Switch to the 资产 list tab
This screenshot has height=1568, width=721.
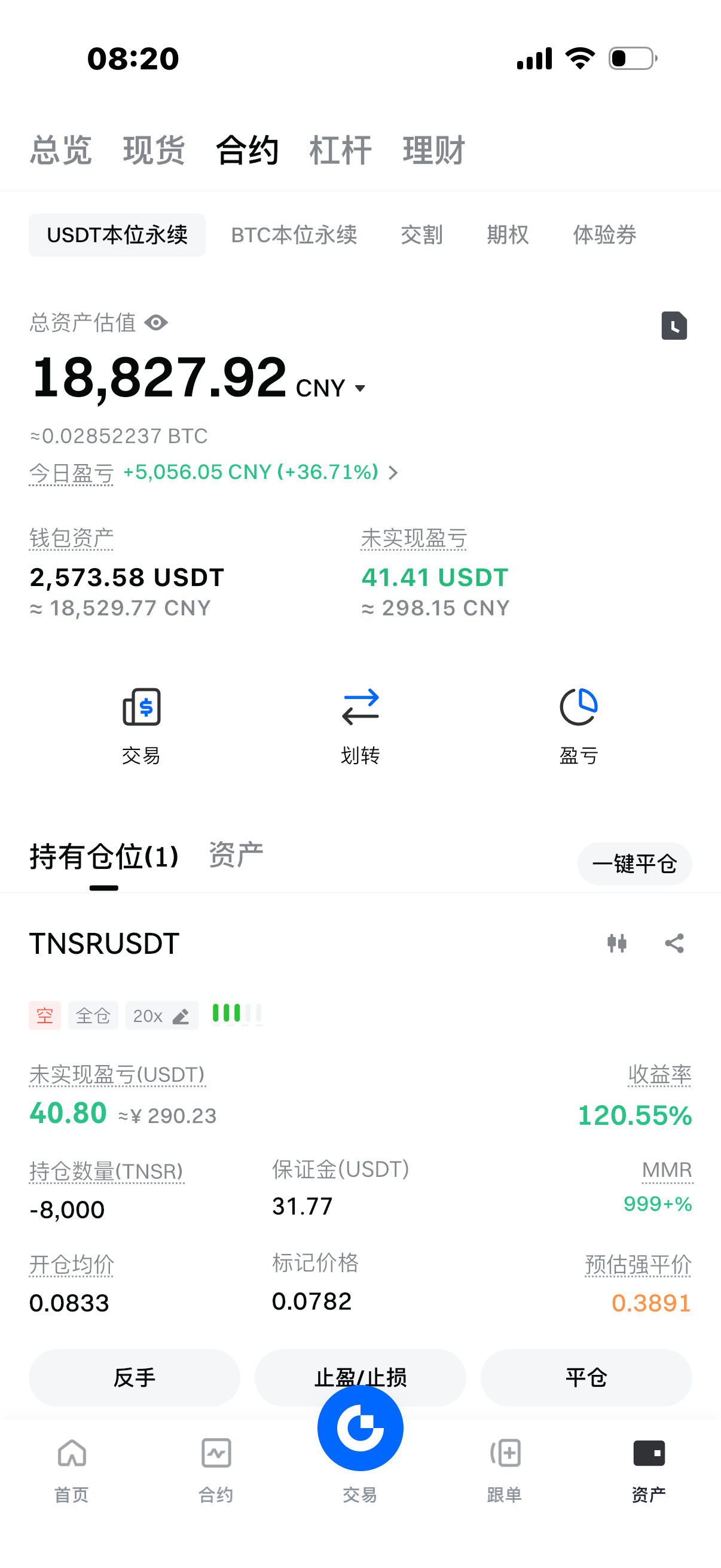(x=236, y=855)
